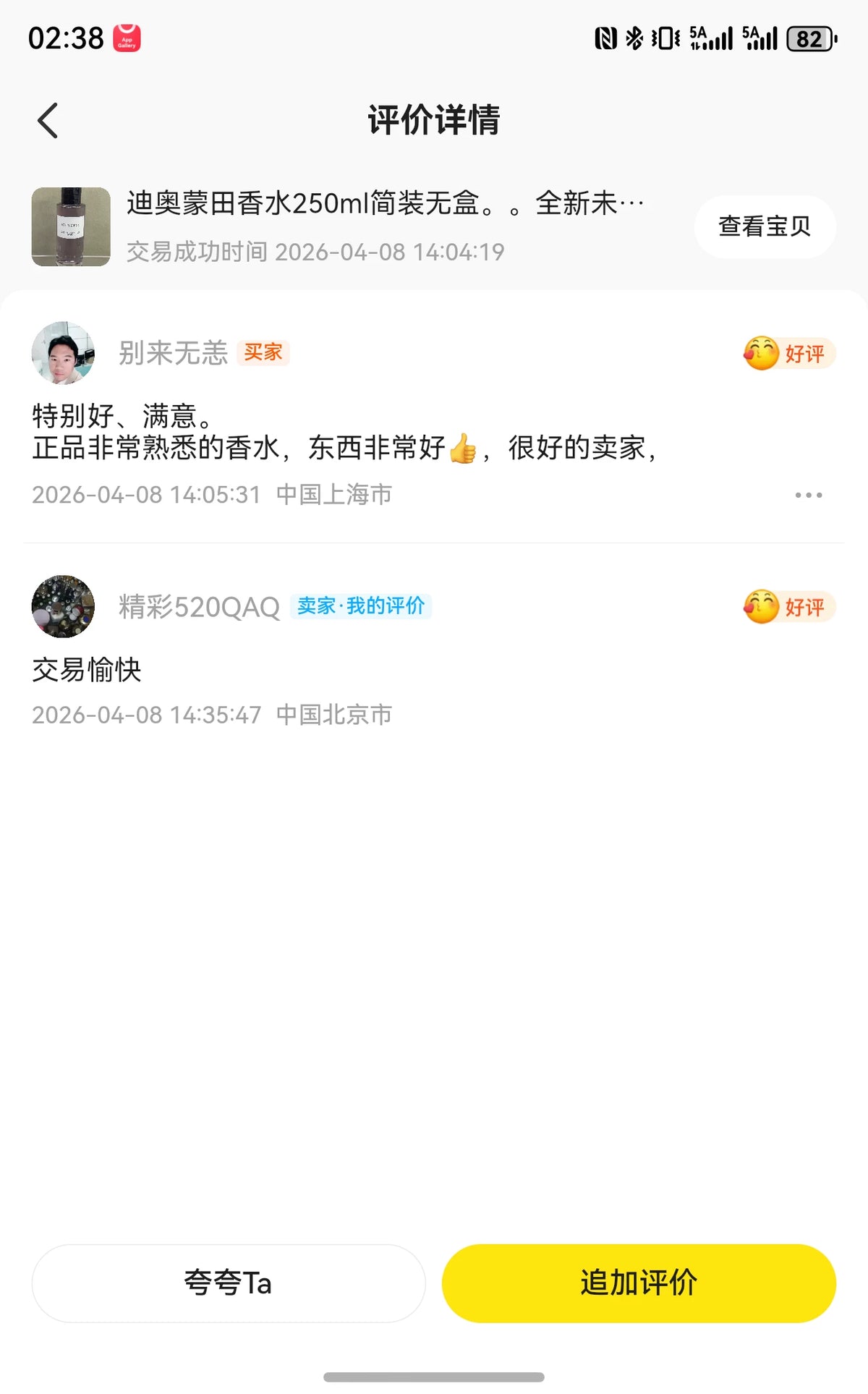Open 精彩520QAQ's profile avatar

[63, 606]
